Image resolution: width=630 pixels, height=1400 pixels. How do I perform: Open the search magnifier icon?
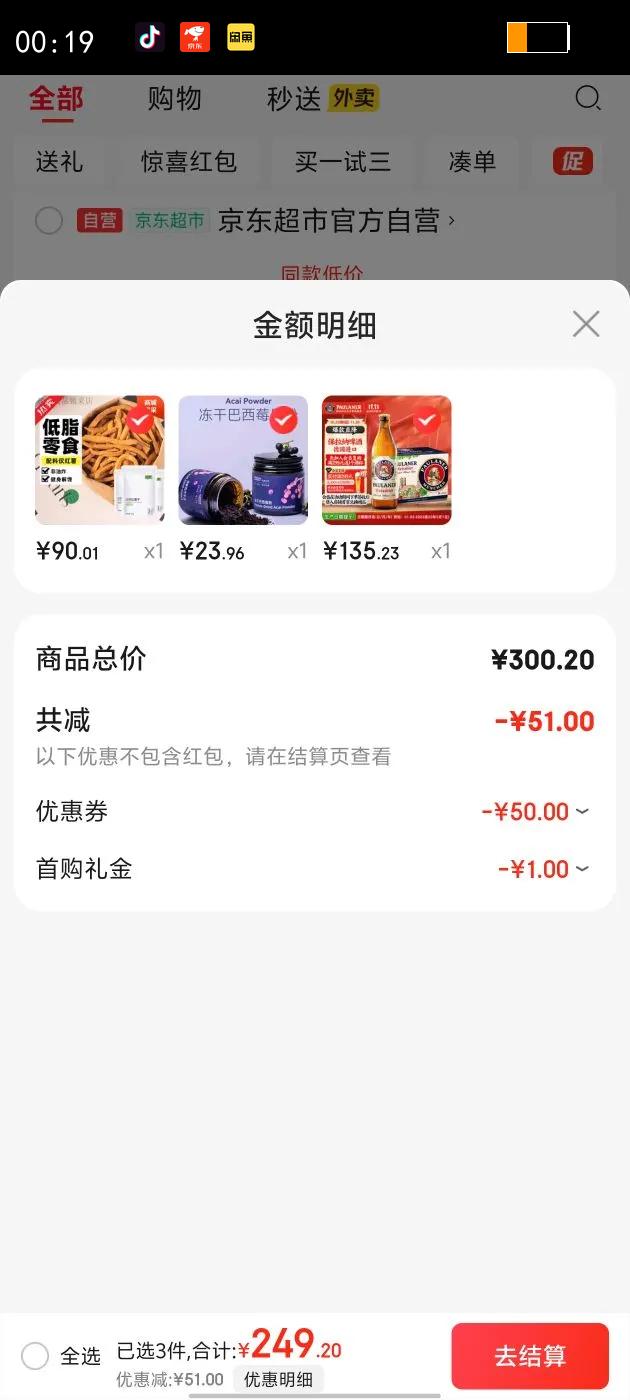click(588, 98)
